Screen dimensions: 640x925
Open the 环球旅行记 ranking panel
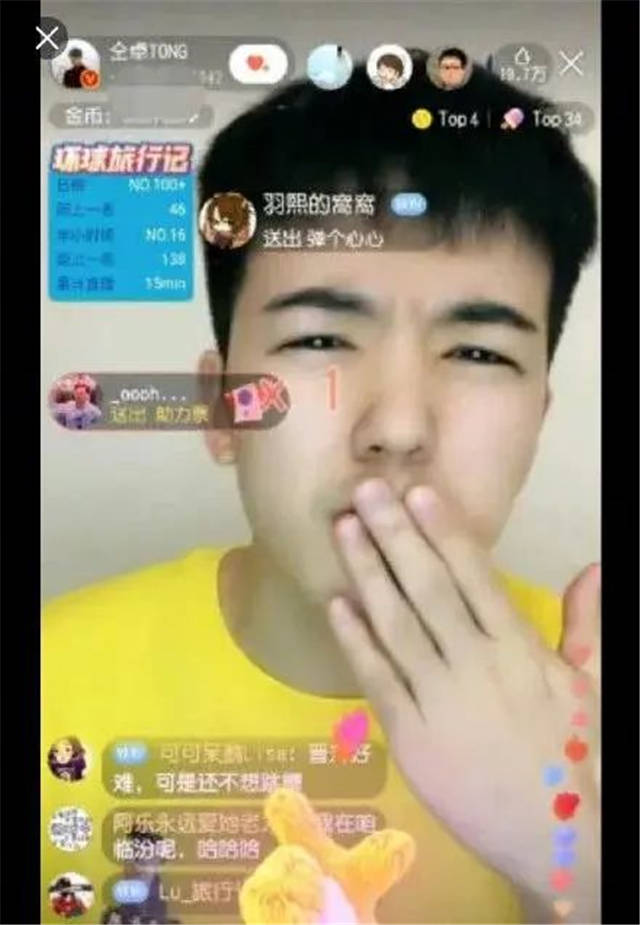[121, 222]
